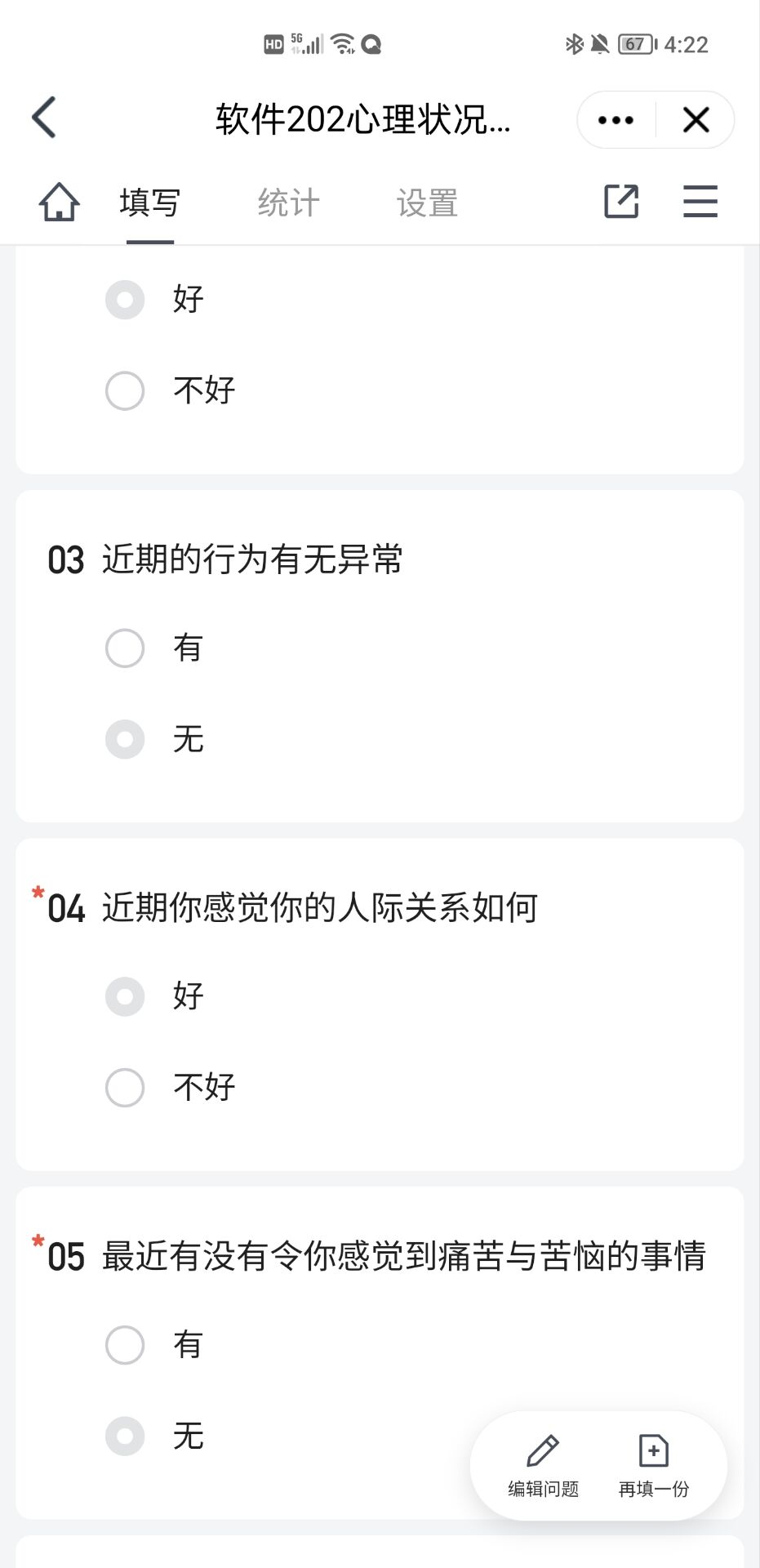This screenshot has width=760, height=1568.
Task: Select 无 for question 03
Action: click(125, 739)
